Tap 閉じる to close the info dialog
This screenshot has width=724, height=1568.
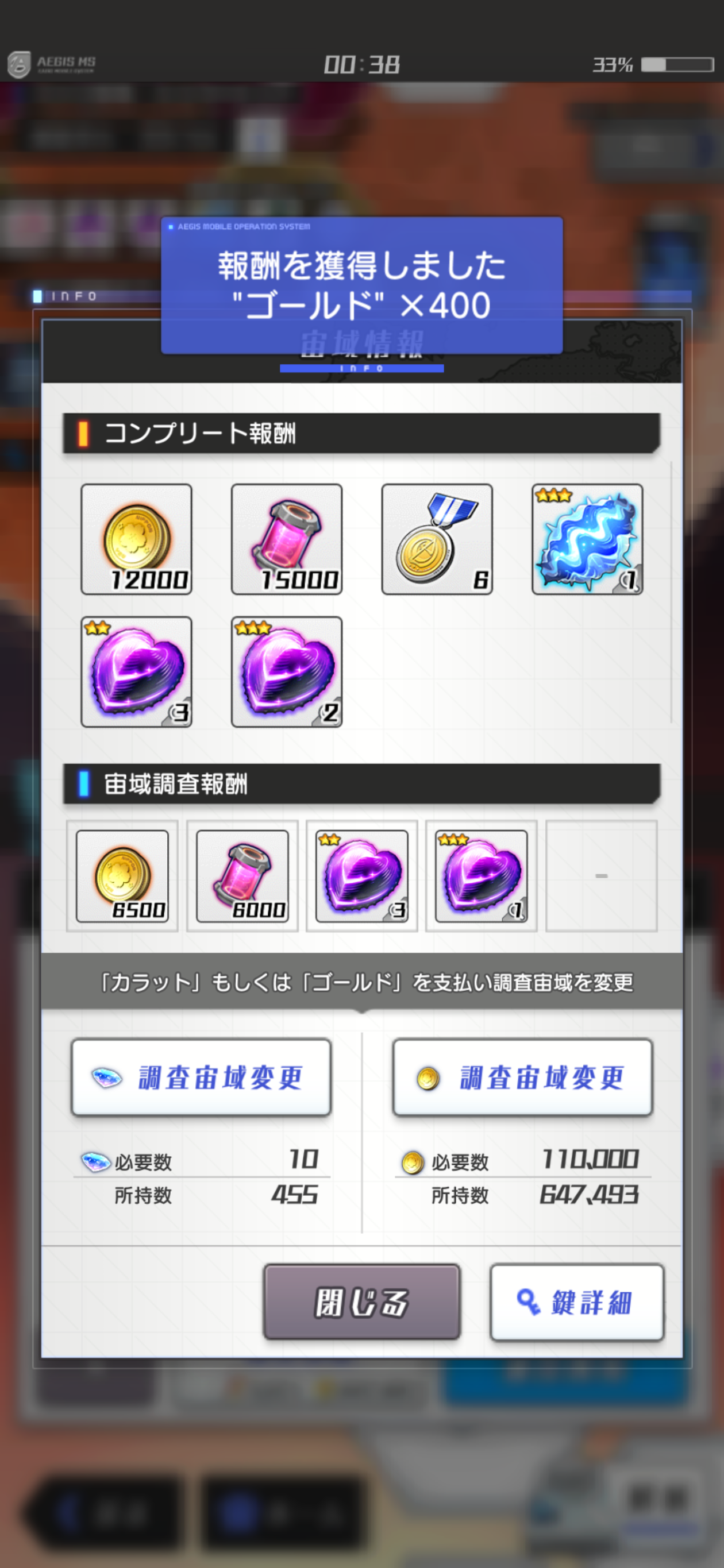tap(361, 1303)
